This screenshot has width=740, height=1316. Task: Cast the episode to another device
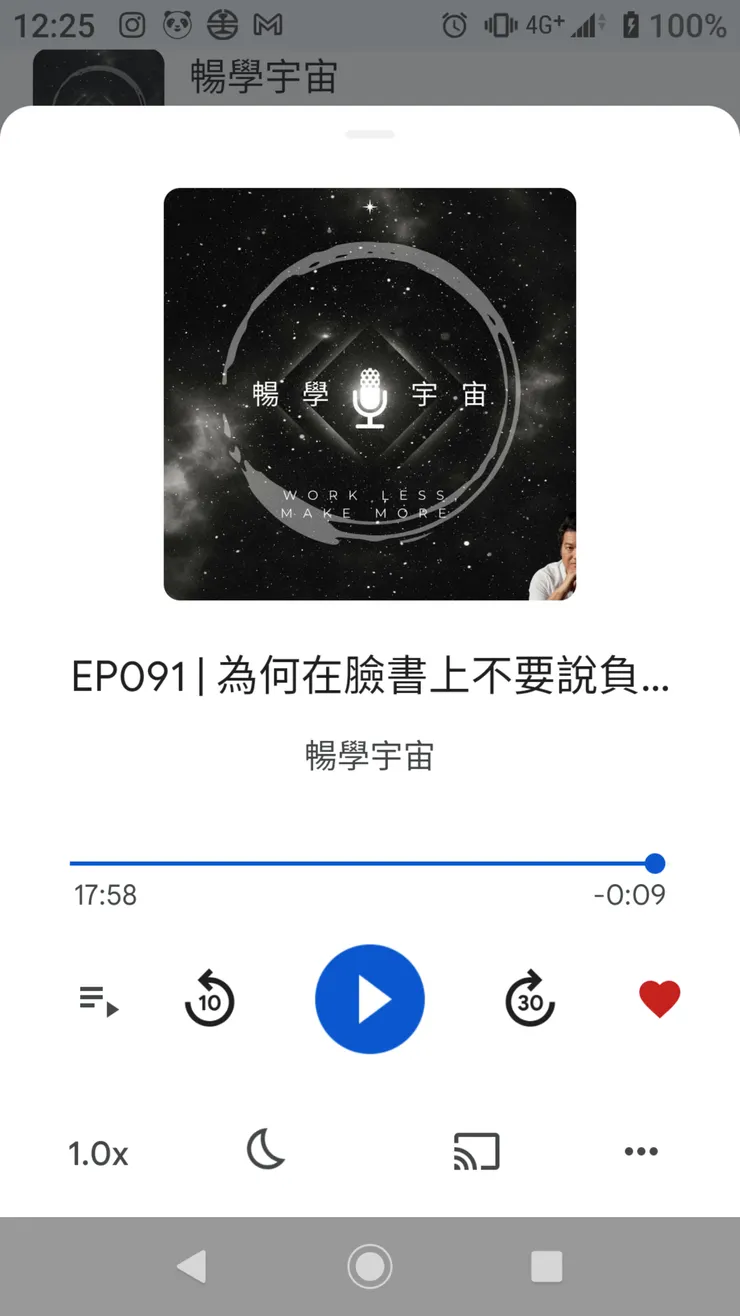tap(475, 1151)
